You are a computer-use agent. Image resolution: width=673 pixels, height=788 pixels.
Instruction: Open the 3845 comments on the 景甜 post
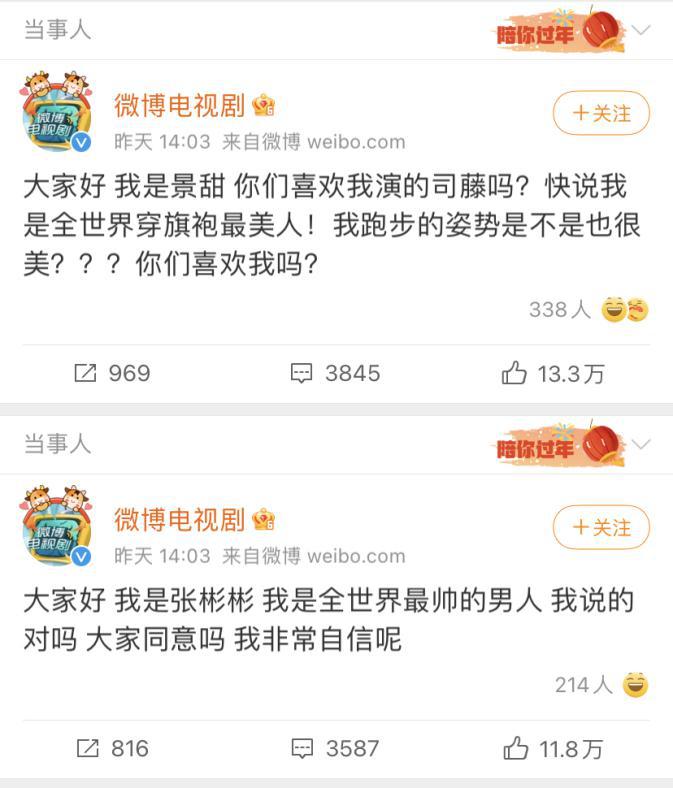(335, 373)
